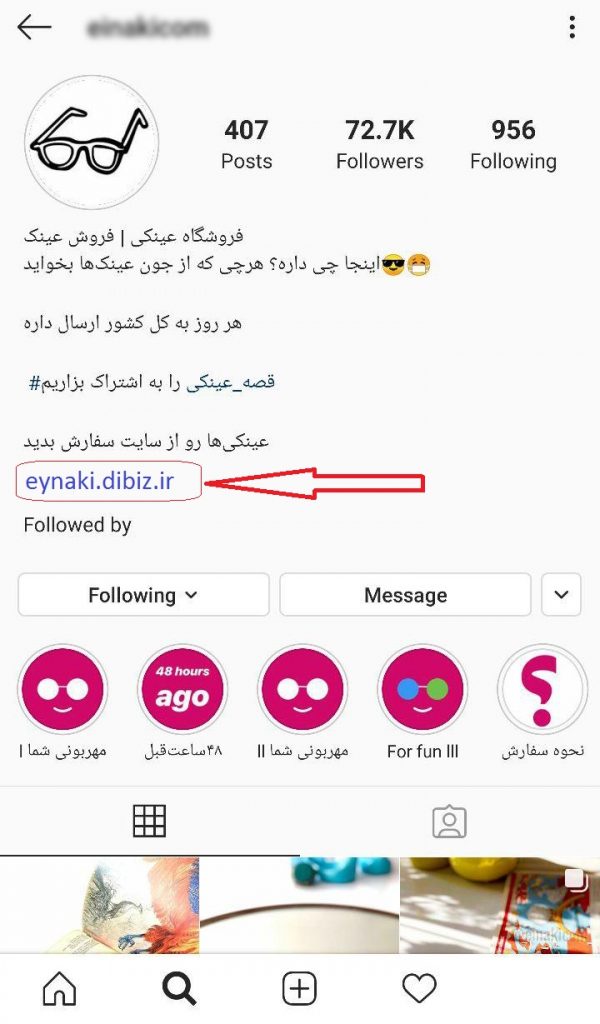The height and width of the screenshot is (1024, 600).
Task: Send a Message to this profile
Action: (405, 595)
